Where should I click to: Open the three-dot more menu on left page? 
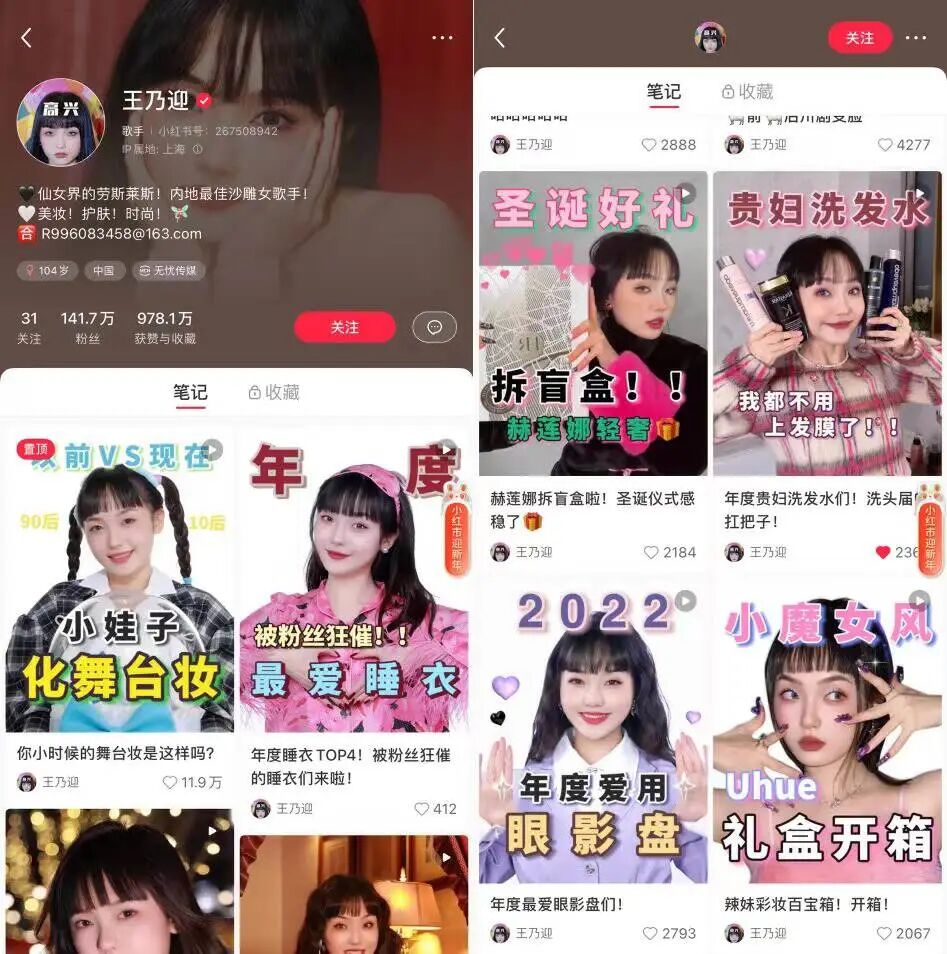pos(440,37)
